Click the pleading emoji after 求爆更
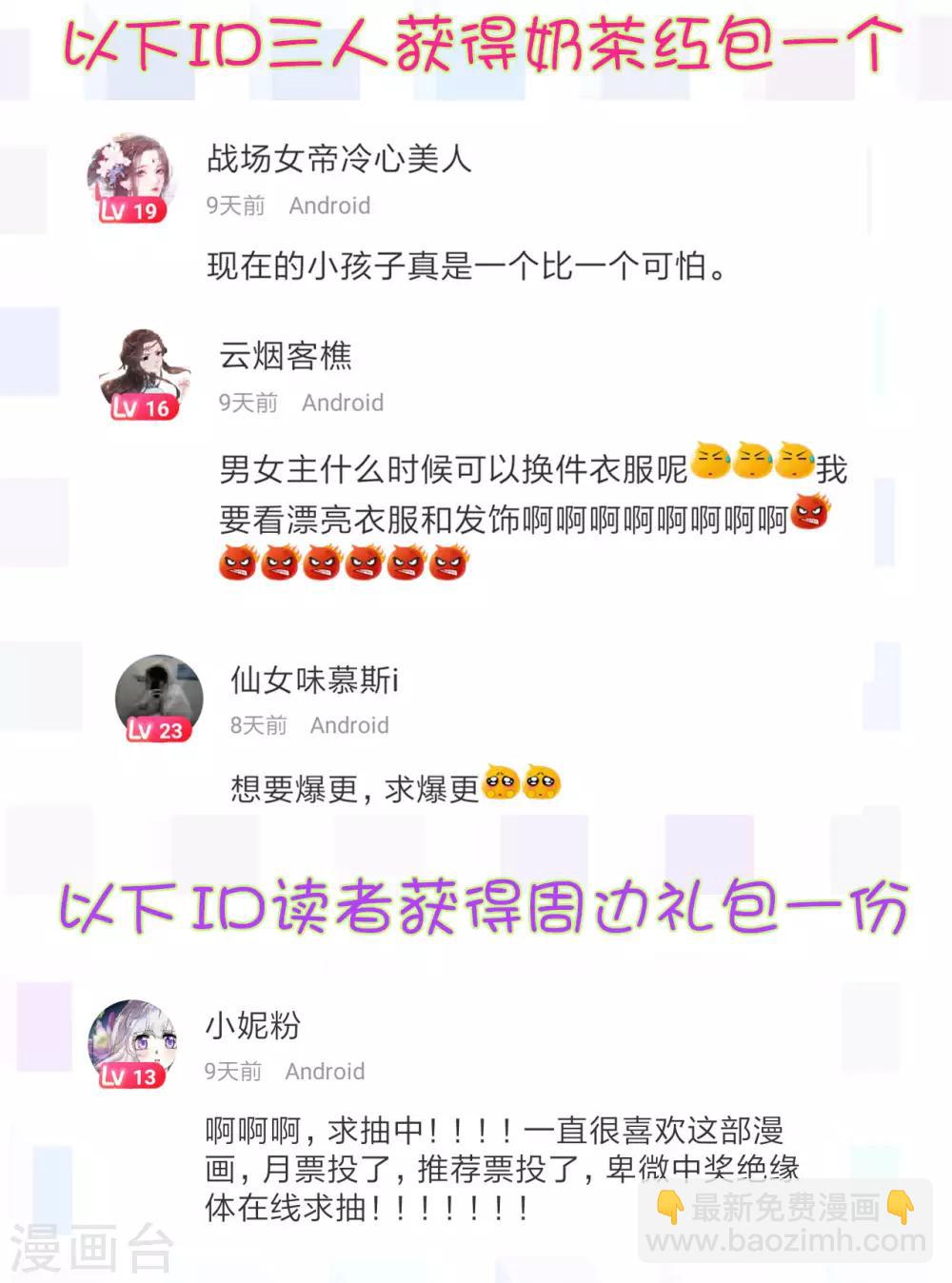 click(525, 785)
